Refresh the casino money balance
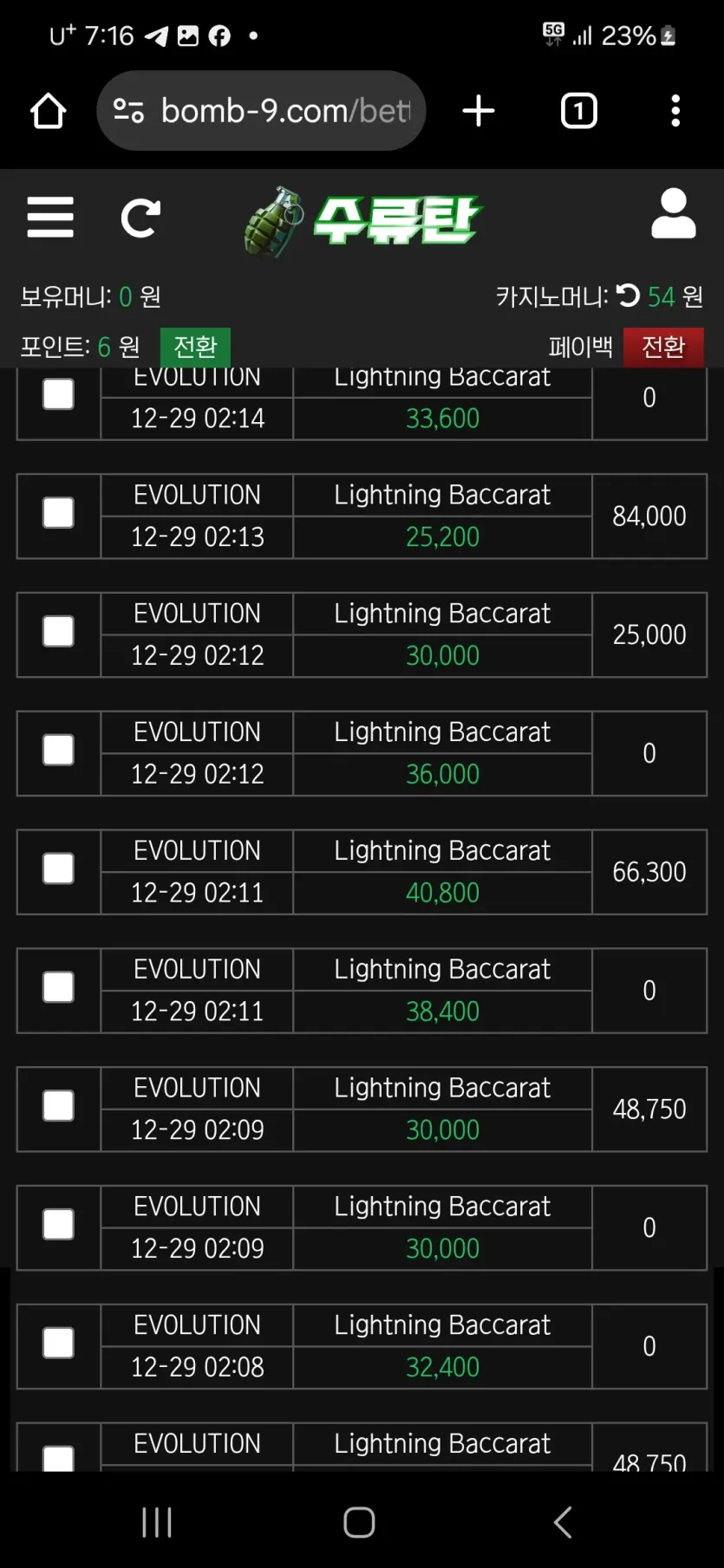This screenshot has height=1568, width=724. click(x=628, y=296)
